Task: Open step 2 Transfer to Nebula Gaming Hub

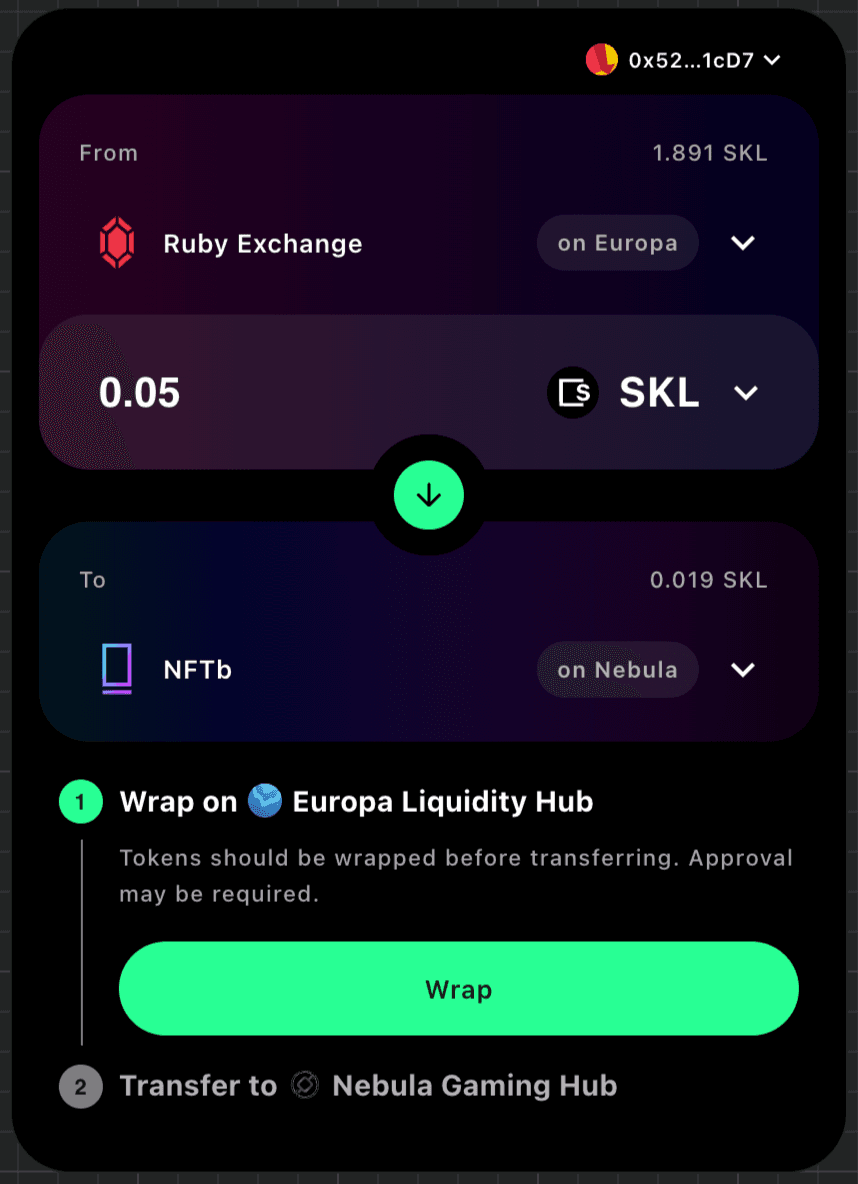Action: point(367,1086)
